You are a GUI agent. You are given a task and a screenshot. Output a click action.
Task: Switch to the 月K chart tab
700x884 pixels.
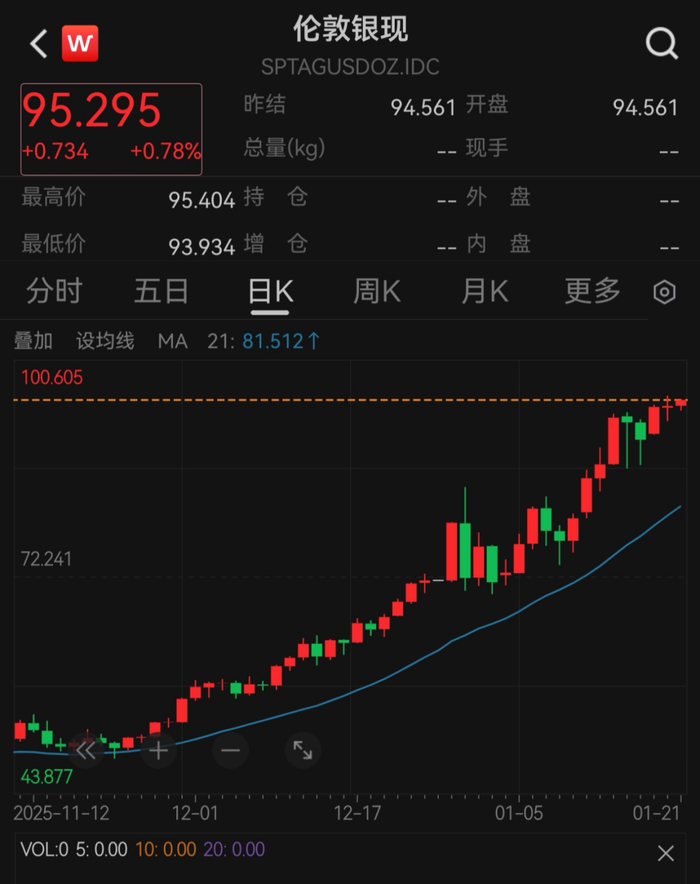click(x=485, y=291)
